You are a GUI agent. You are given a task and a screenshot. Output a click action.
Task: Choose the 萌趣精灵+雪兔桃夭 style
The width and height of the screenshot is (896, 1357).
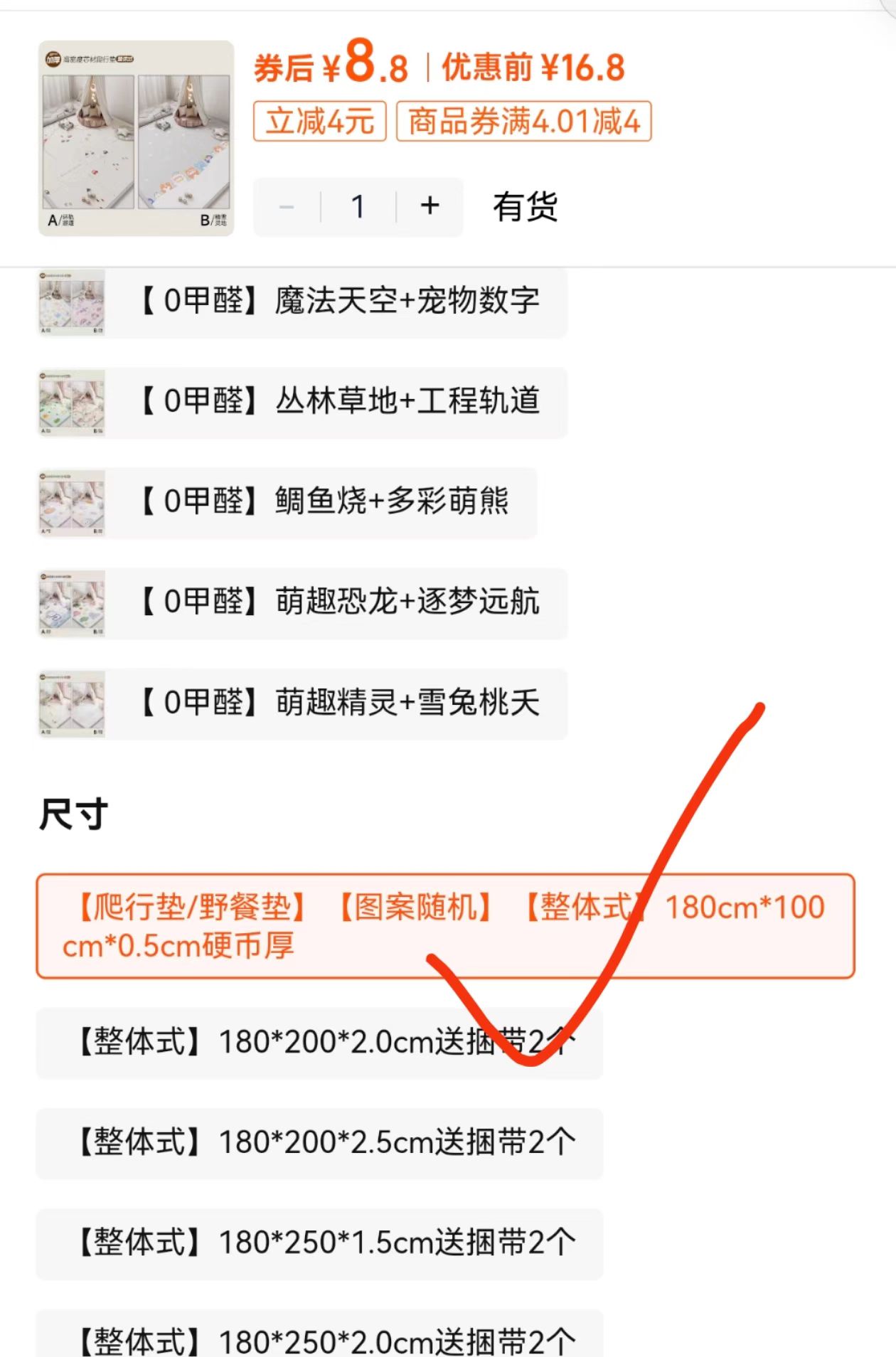pyautogui.click(x=302, y=703)
